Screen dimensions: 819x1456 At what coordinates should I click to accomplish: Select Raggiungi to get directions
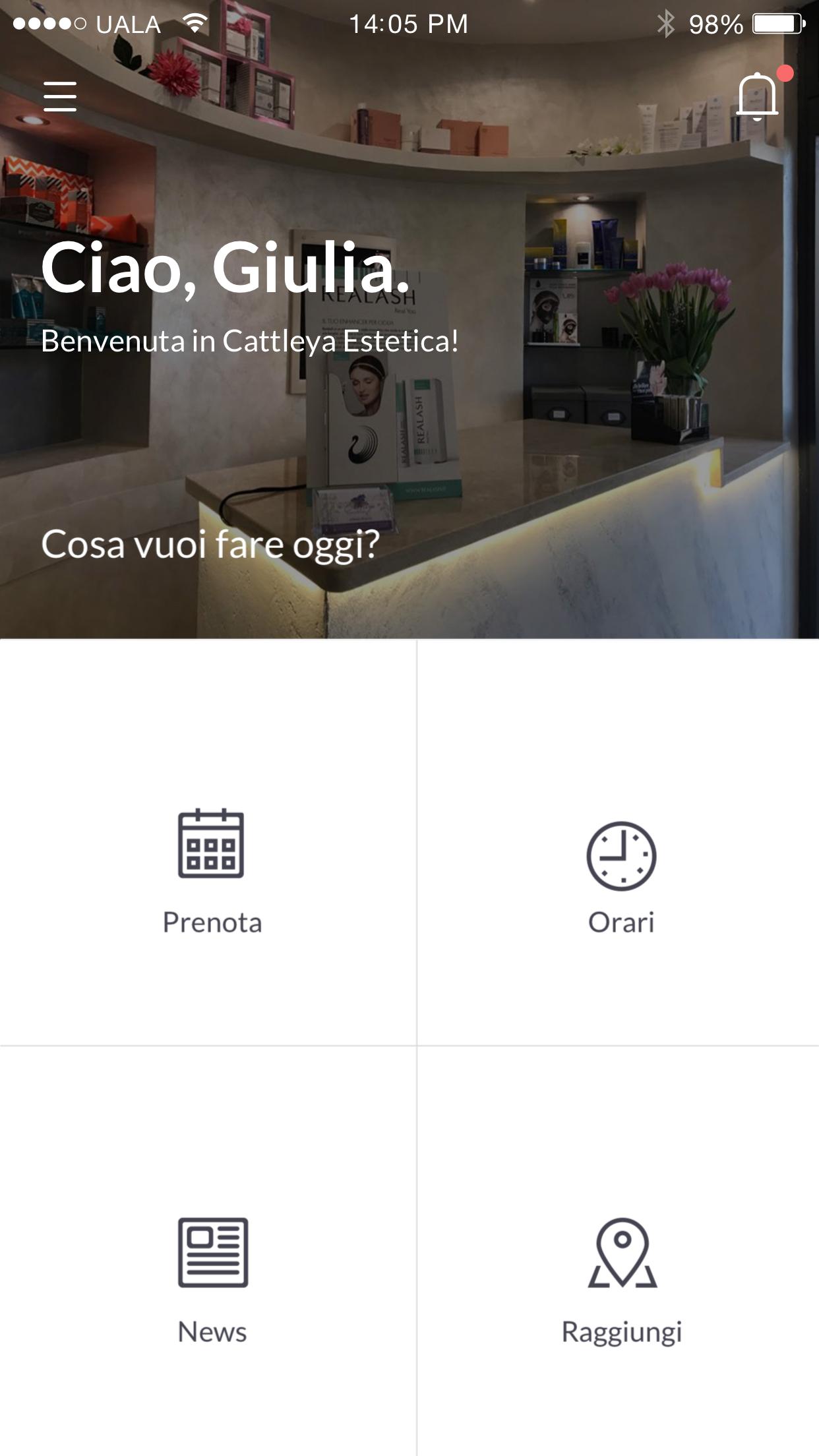coord(621,1281)
